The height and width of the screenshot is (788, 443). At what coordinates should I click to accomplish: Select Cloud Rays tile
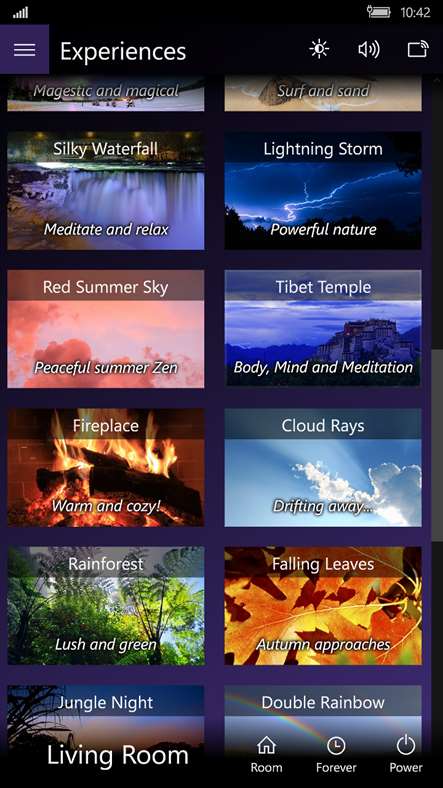(x=323, y=467)
